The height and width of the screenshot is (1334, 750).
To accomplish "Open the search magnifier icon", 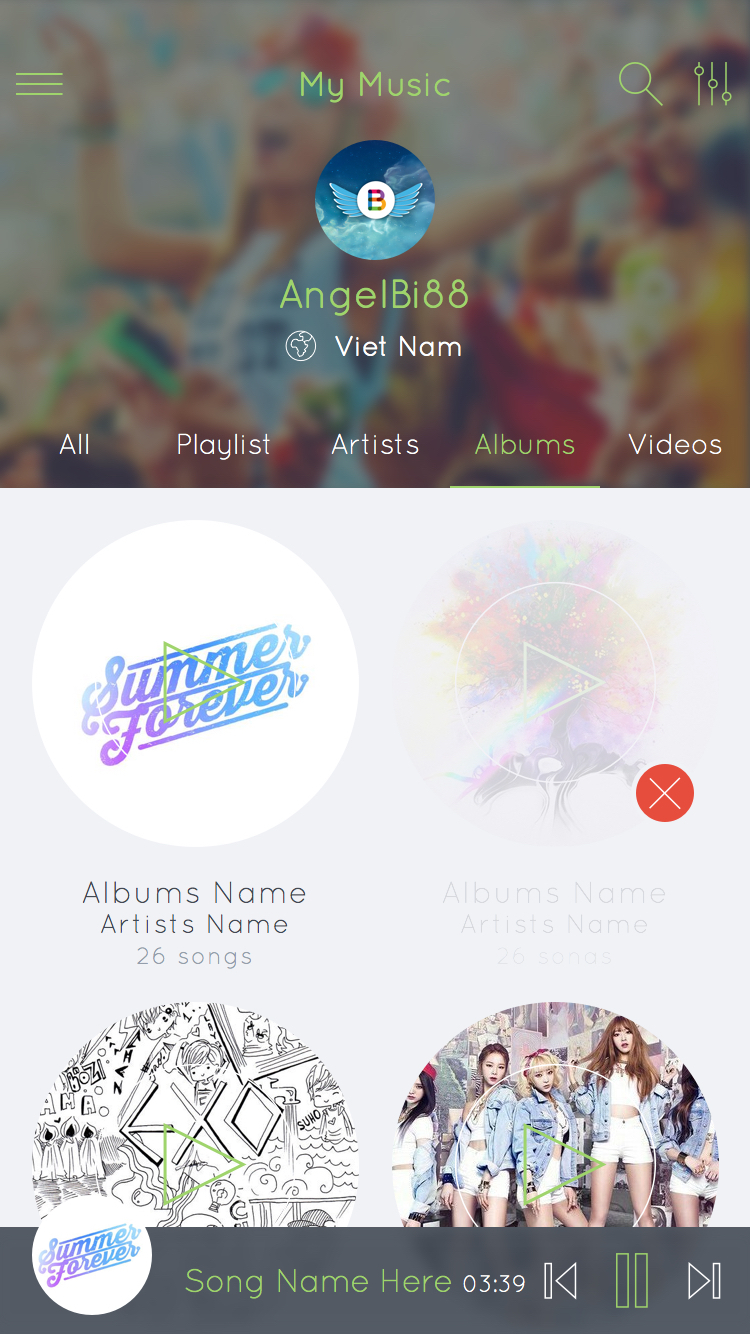I will coord(640,84).
